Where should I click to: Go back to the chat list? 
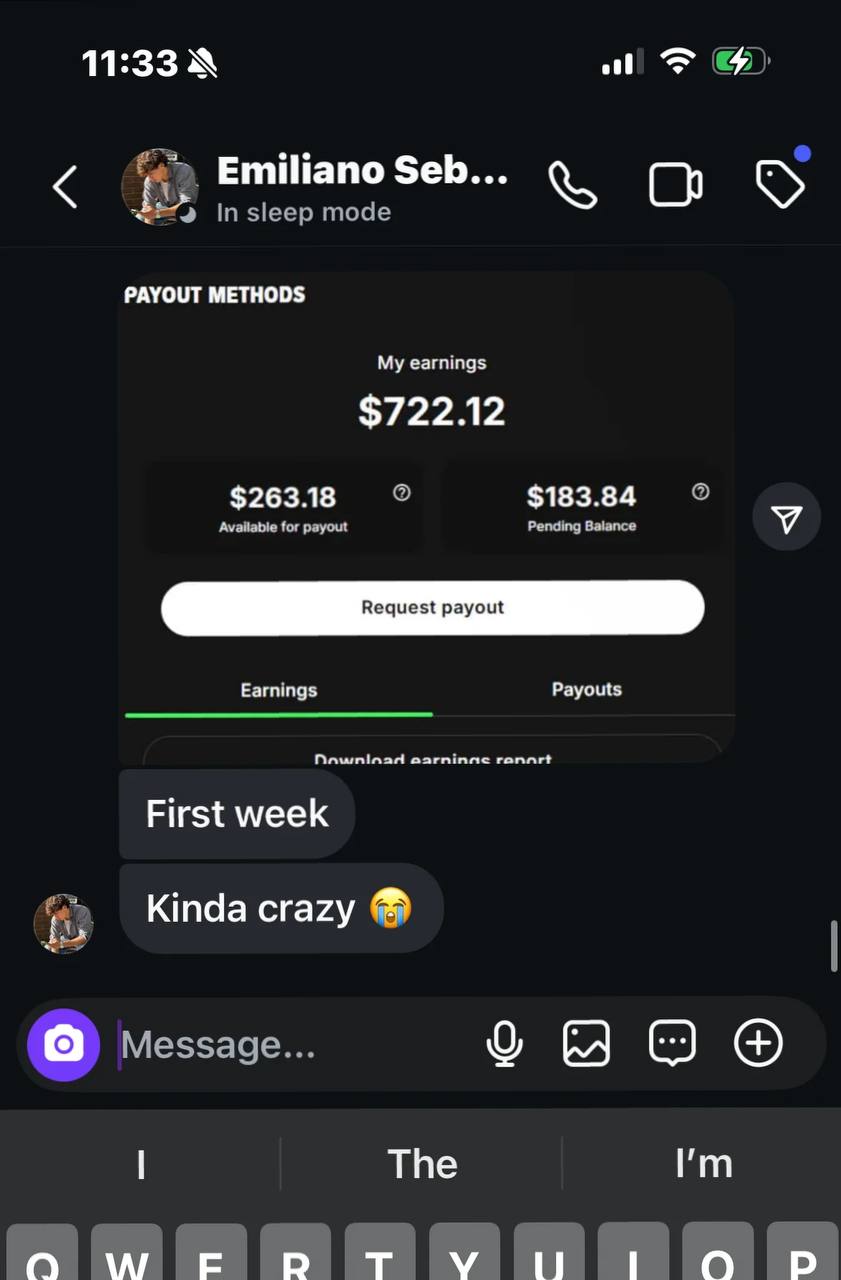point(65,187)
